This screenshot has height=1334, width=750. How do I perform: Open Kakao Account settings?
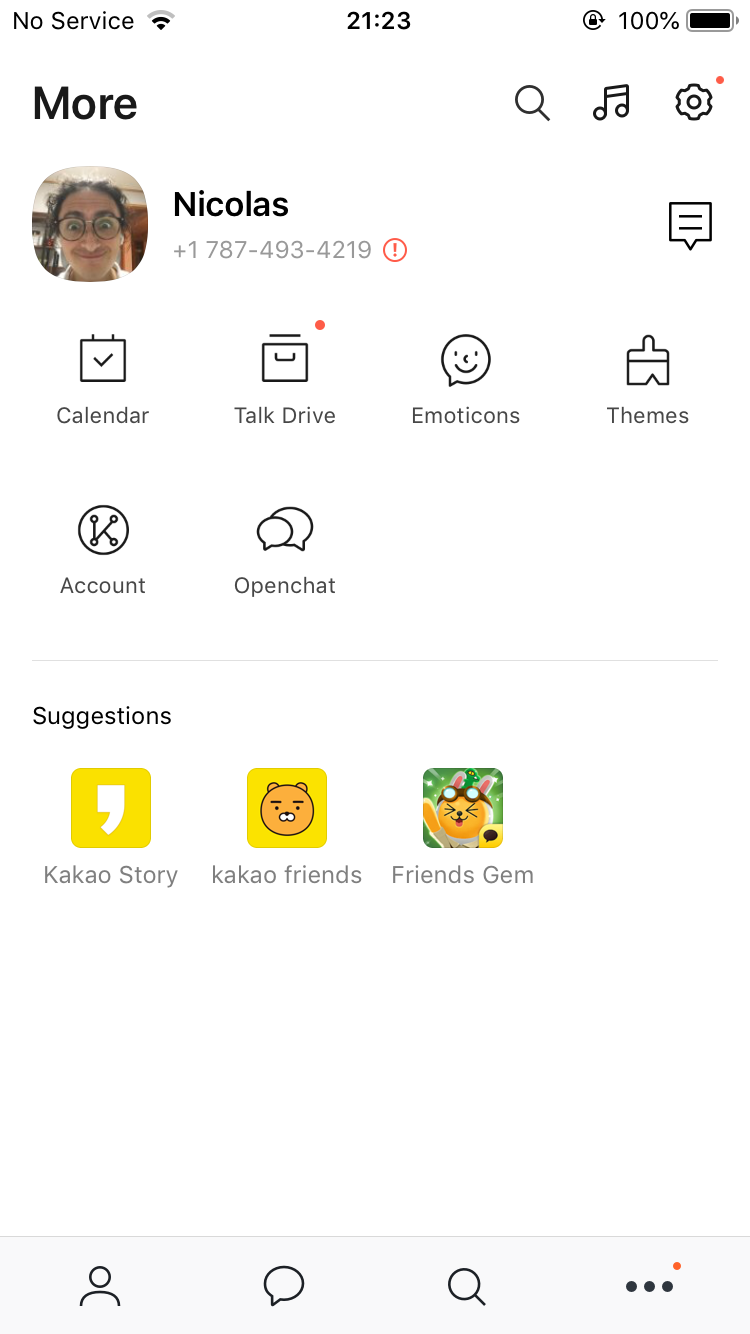pos(102,545)
